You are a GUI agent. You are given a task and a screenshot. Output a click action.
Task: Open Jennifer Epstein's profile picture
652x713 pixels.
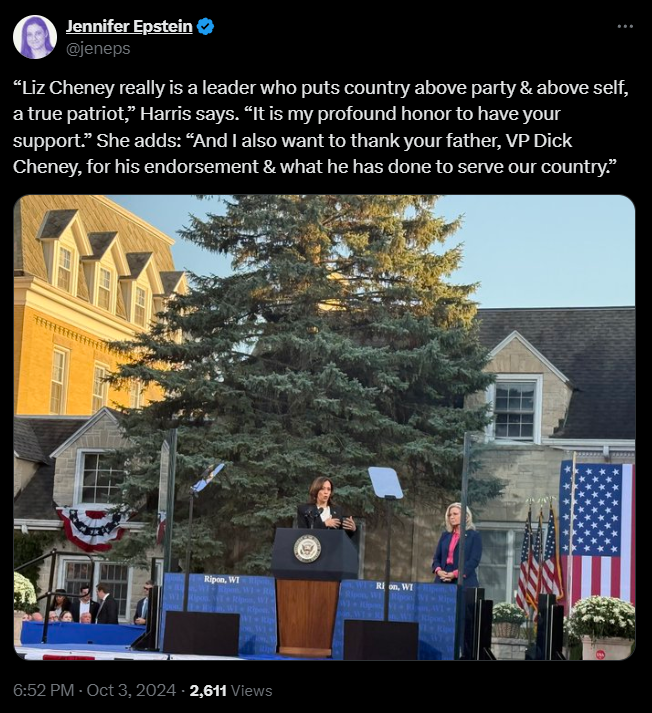[x=34, y=37]
